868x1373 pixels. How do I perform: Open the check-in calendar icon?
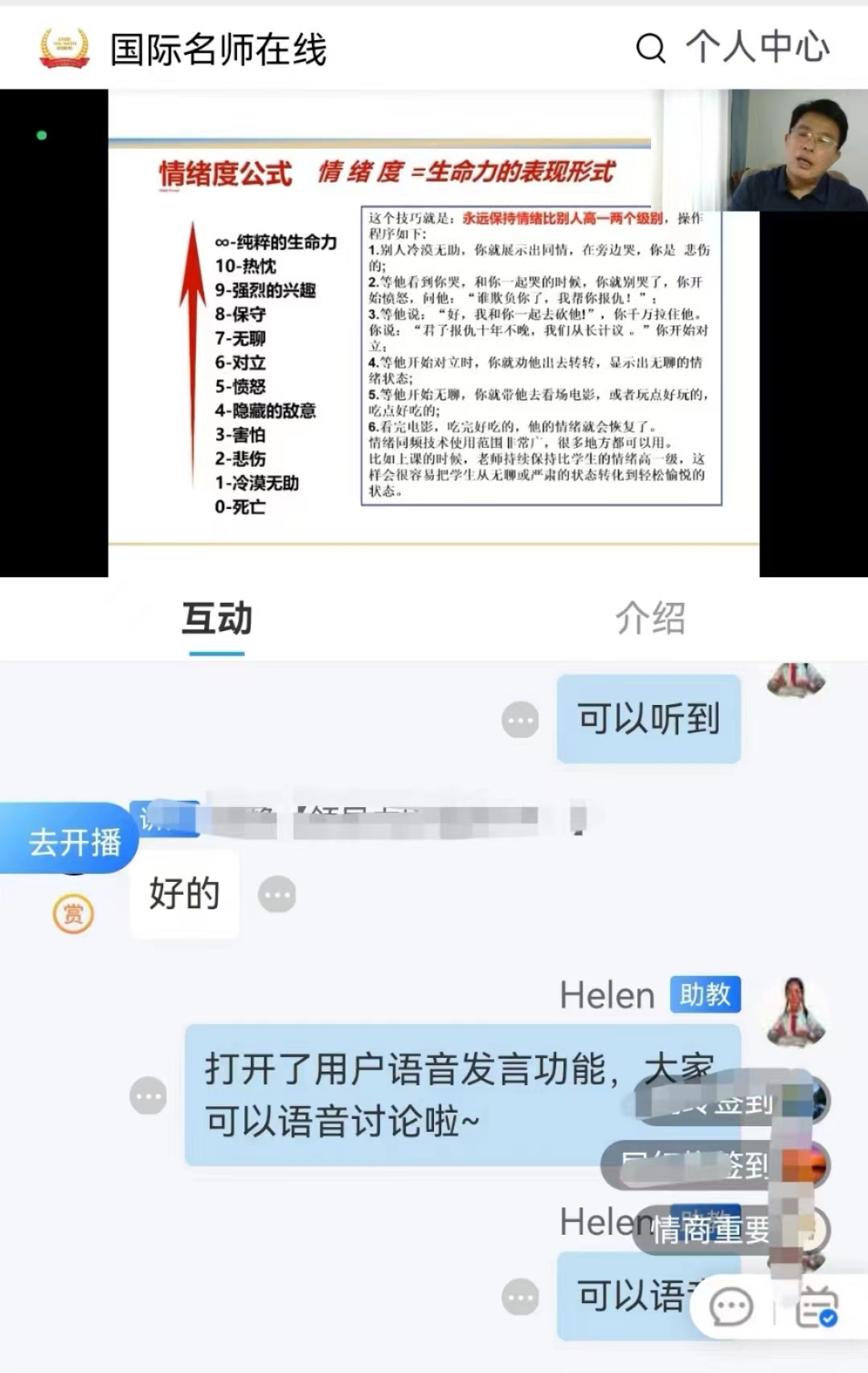pyautogui.click(x=817, y=1308)
